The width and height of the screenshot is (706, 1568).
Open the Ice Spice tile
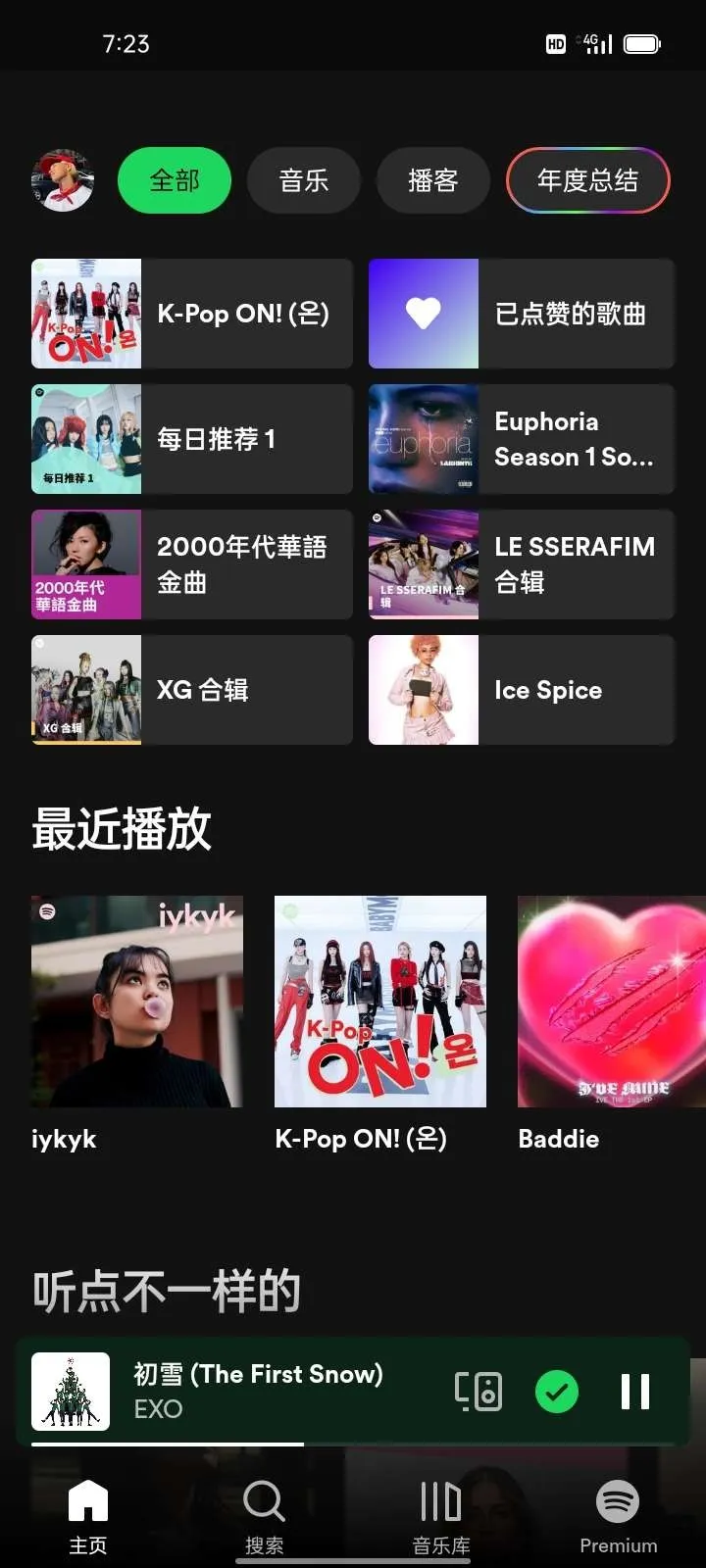tap(522, 690)
